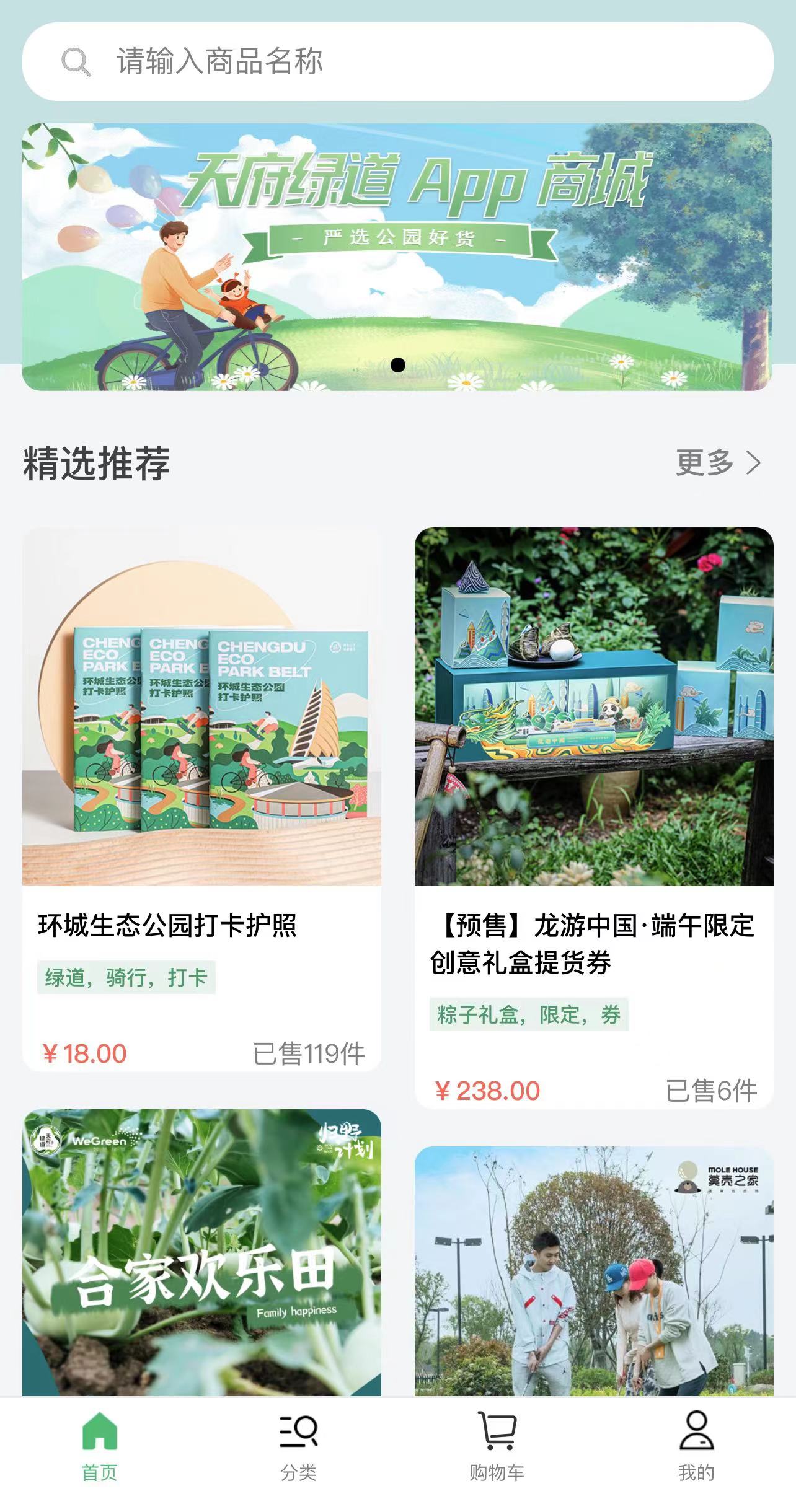The height and width of the screenshot is (1512, 796).
Task: Tap 更多 to see more recommendations
Action: pyautogui.click(x=718, y=462)
